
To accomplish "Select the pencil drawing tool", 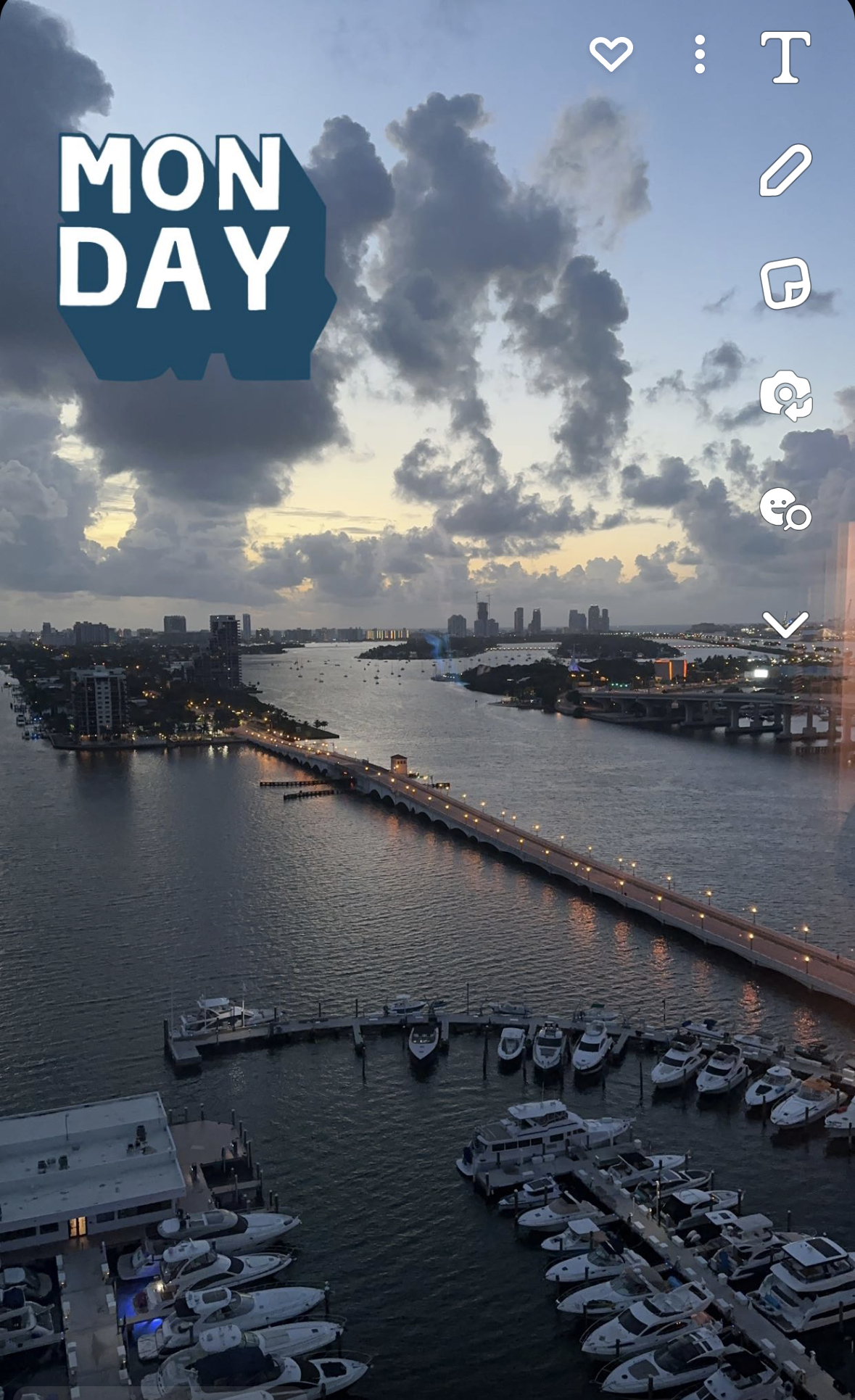I will (x=785, y=170).
